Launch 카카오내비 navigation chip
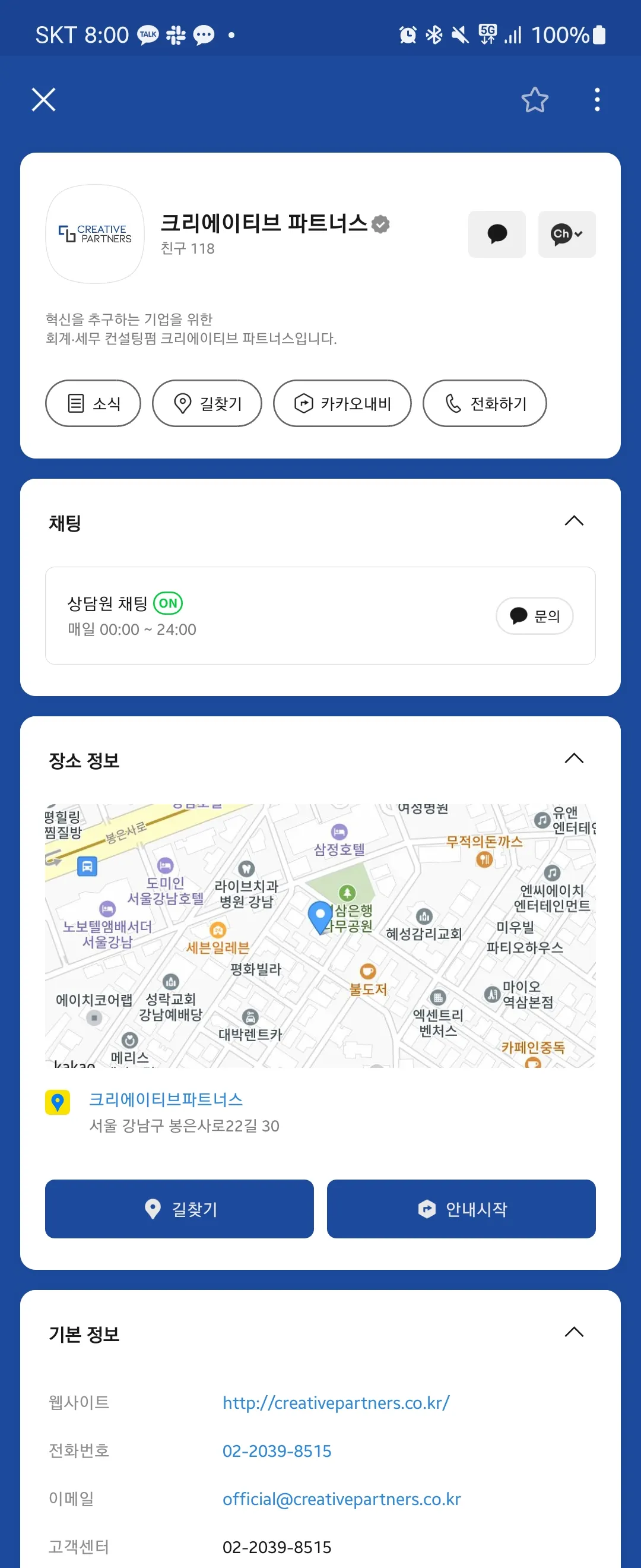Image resolution: width=641 pixels, height=1568 pixels. pos(342,403)
